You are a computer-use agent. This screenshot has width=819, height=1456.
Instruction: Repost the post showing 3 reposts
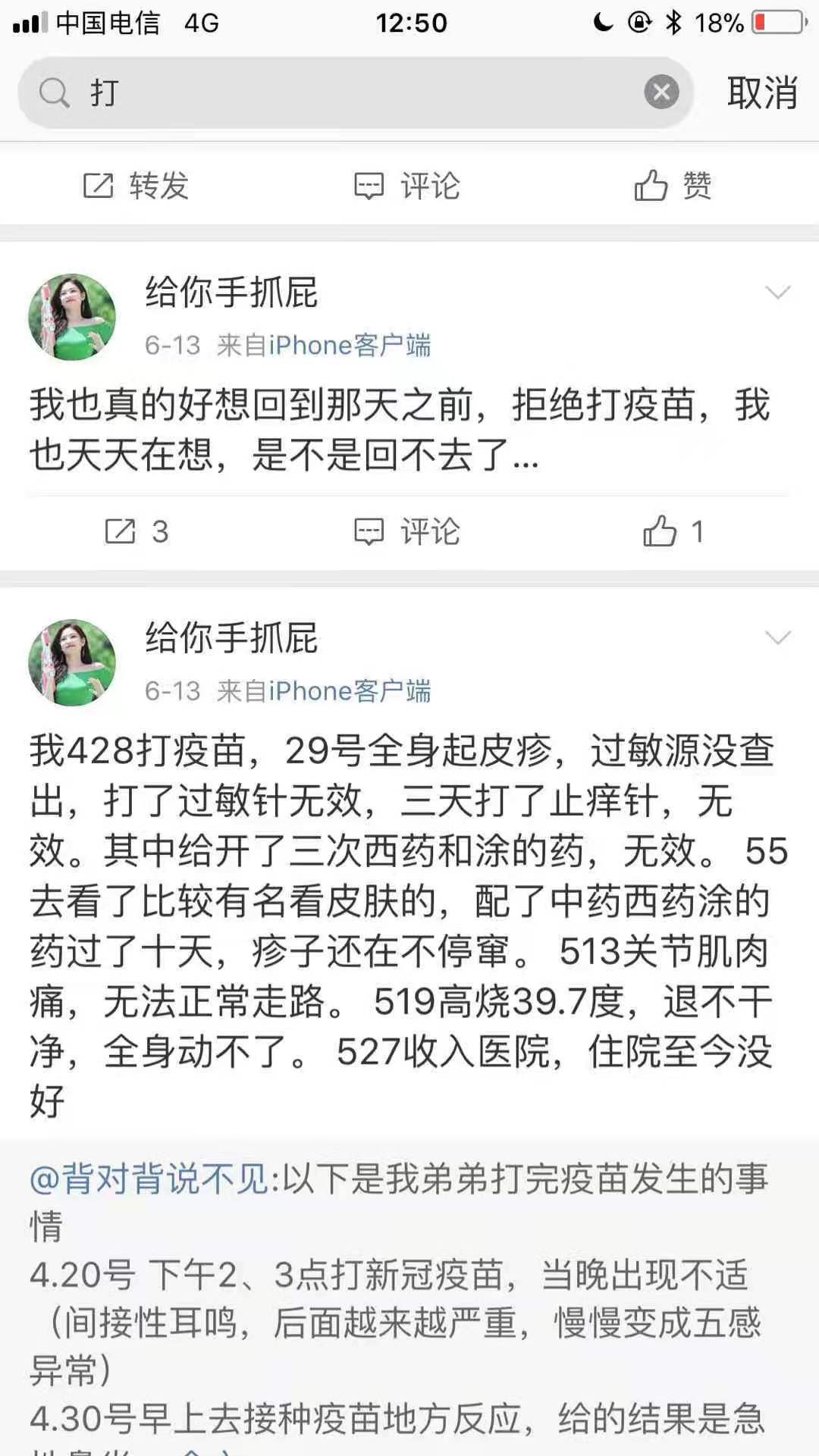(136, 531)
